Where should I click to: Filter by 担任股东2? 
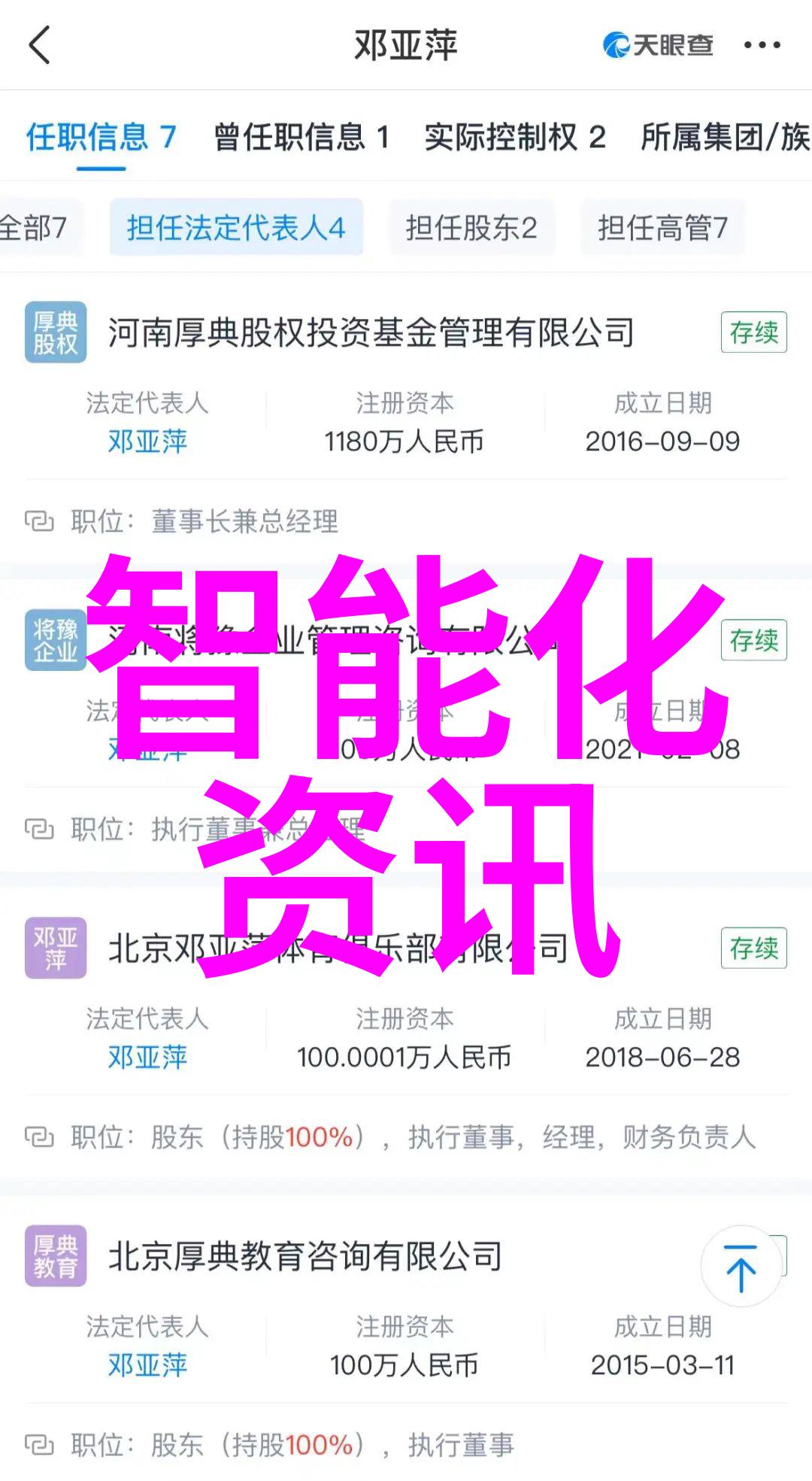pos(471,227)
